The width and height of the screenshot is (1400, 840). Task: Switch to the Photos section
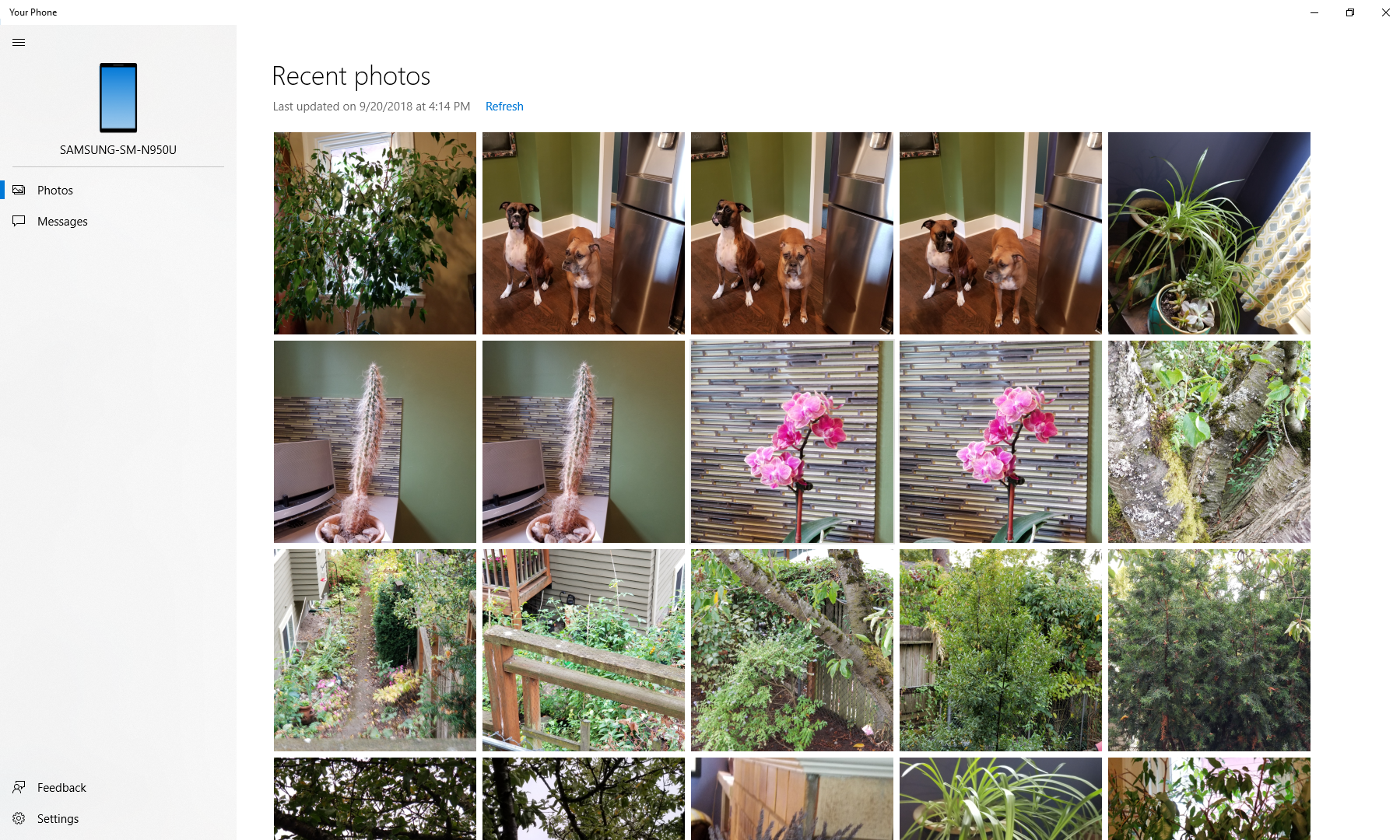click(54, 190)
